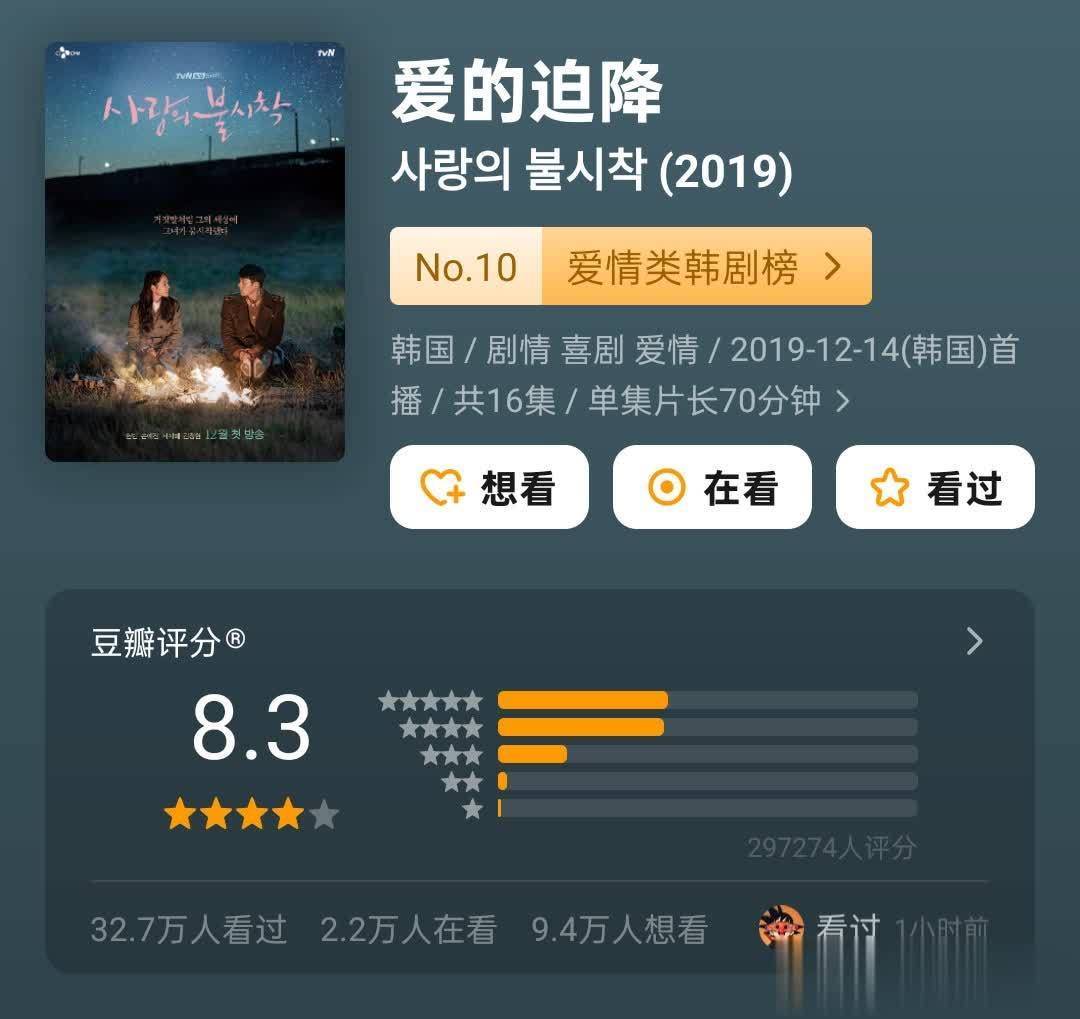The image size is (1080, 1019).
Task: Open the 豆瓣评分 rating details
Action: pyautogui.click(x=974, y=641)
